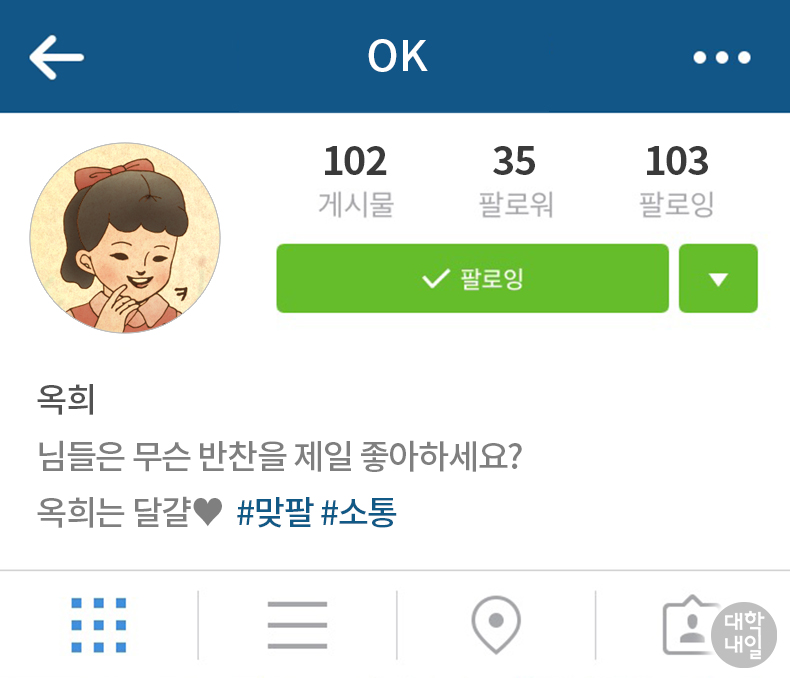Expand the suggestions dropdown arrow
This screenshot has width=790, height=678.
[x=718, y=278]
